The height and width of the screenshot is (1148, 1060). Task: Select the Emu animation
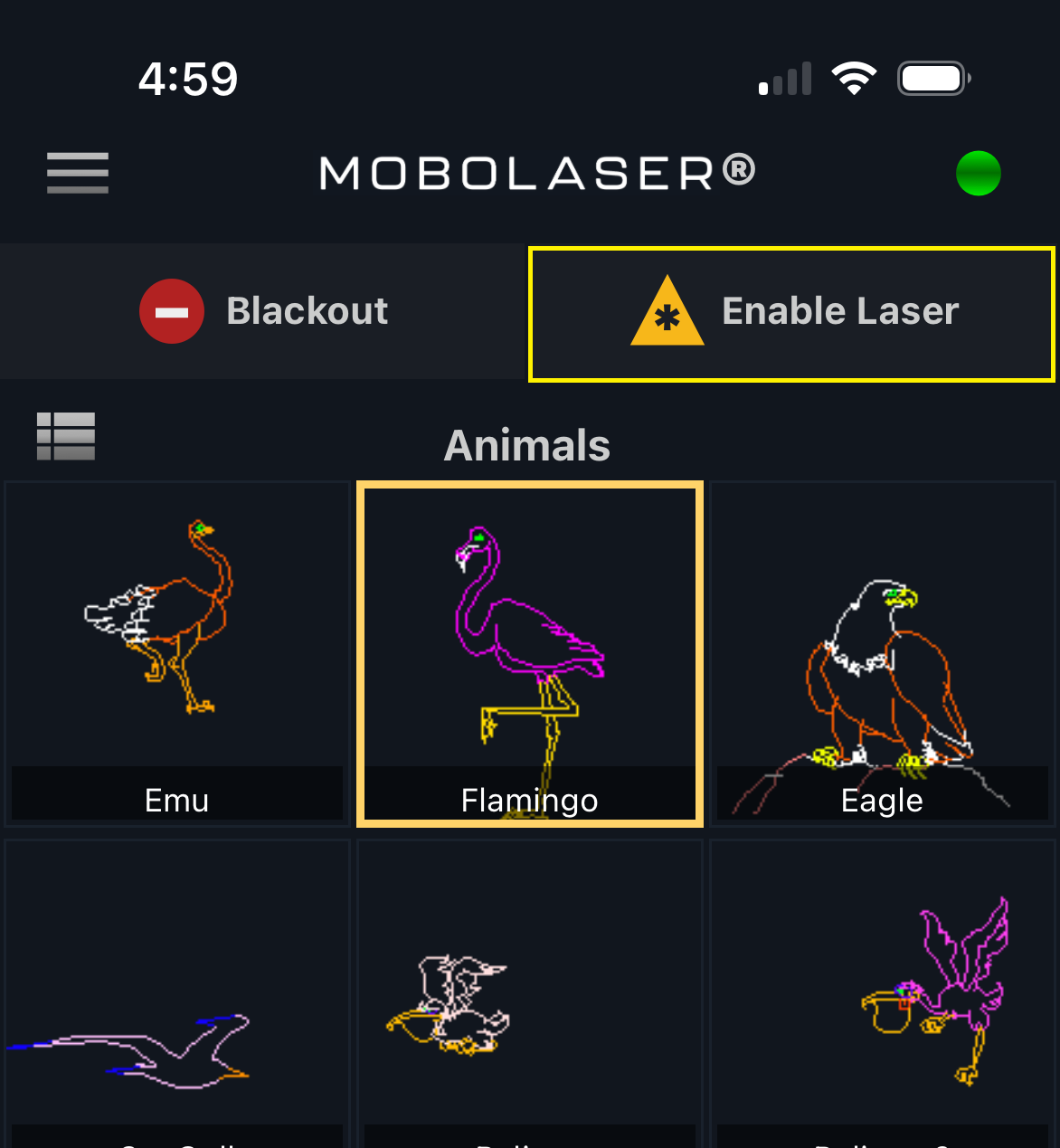pyautogui.click(x=177, y=653)
